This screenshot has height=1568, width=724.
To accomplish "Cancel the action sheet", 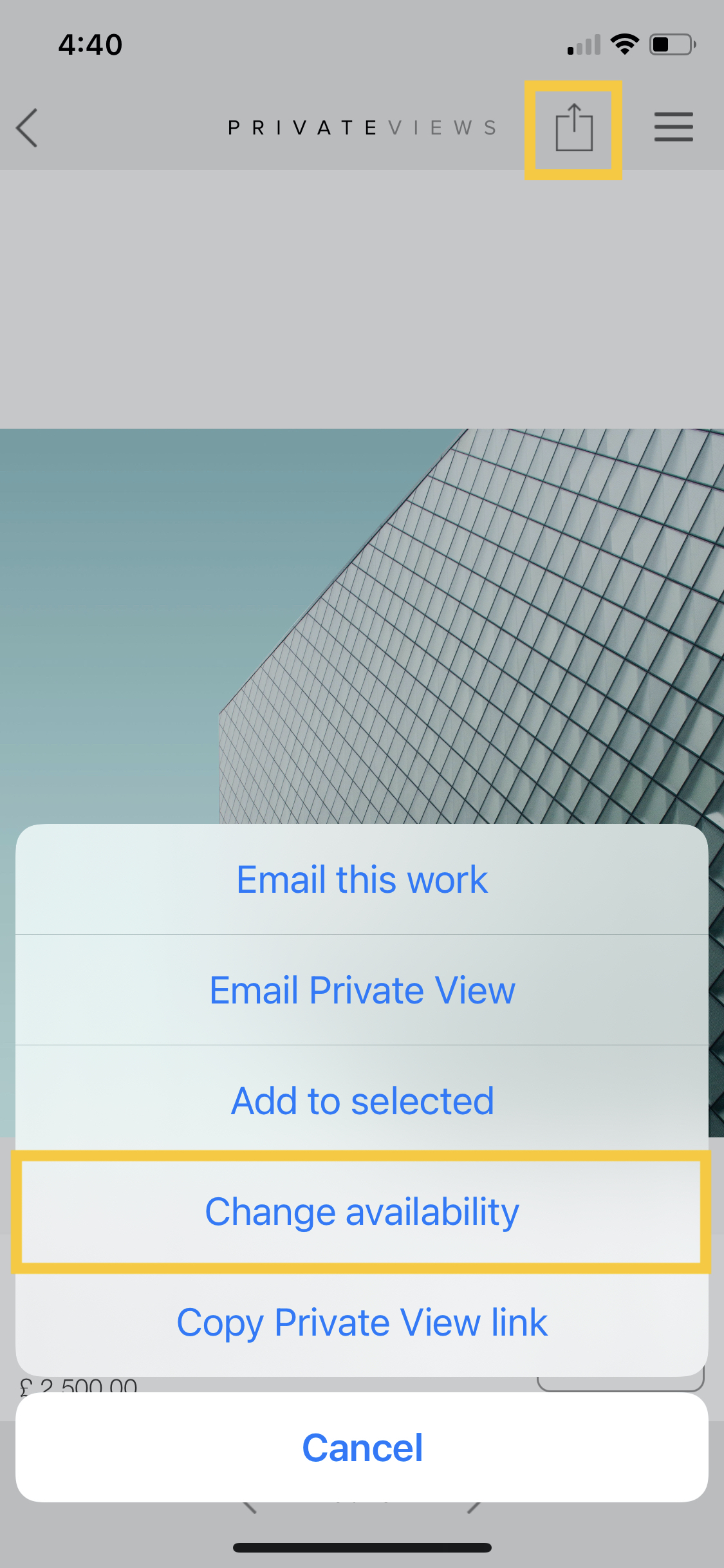I will [x=362, y=1448].
